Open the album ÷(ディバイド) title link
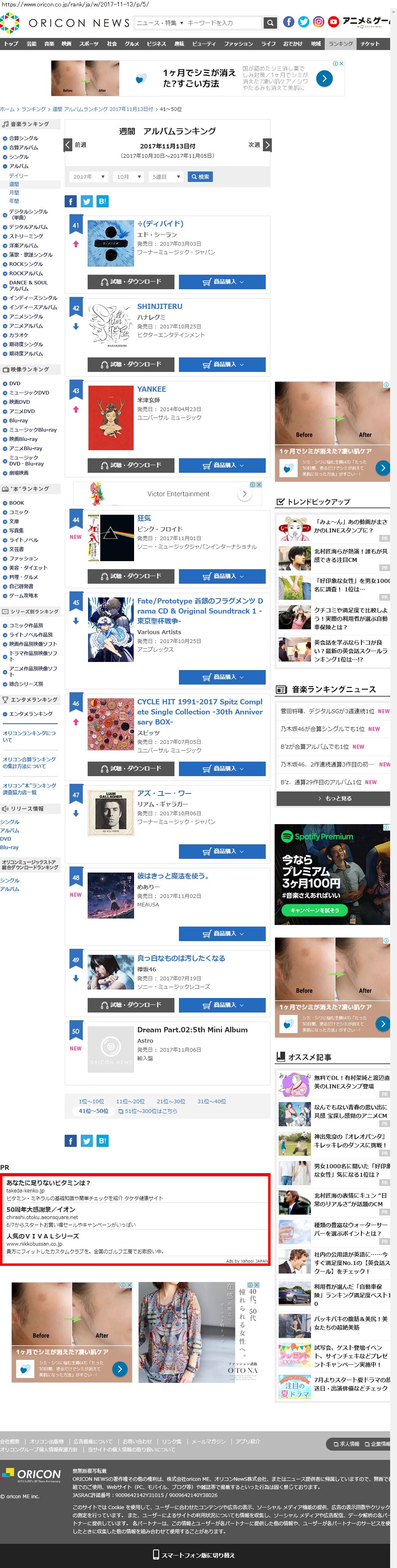397x1568 pixels. 160,224
